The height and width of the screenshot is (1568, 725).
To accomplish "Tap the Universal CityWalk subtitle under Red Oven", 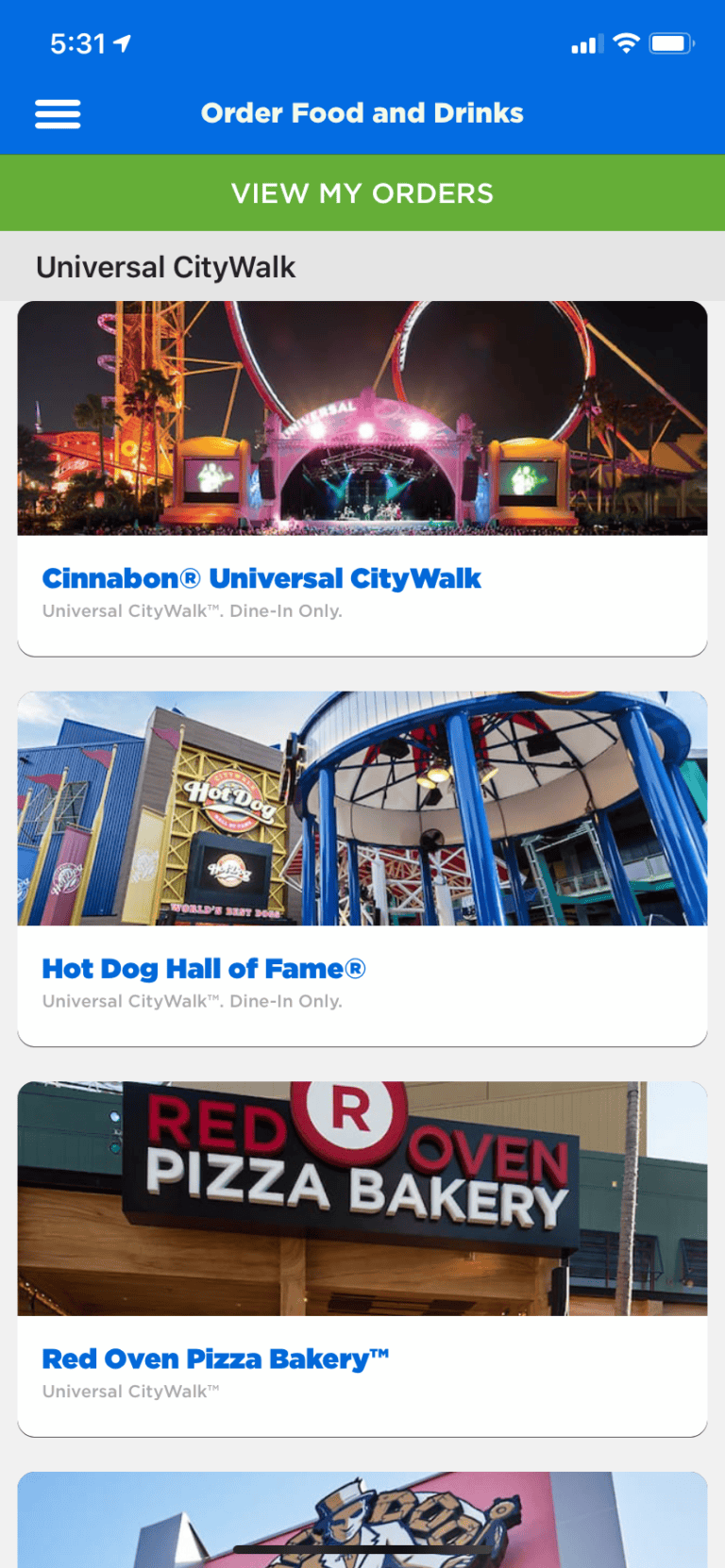I will [x=129, y=1391].
